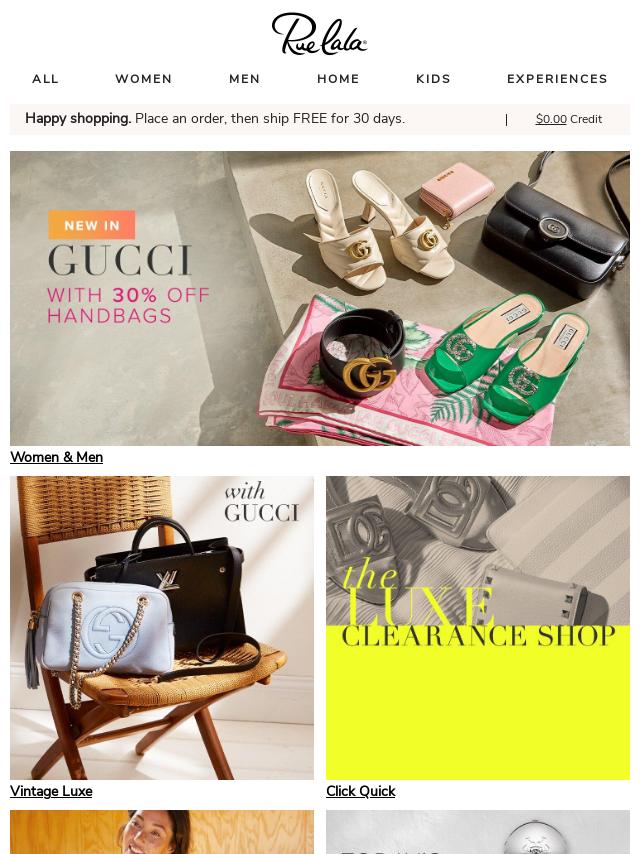Select the MEN category
Image resolution: width=640 pixels, height=854 pixels.
click(244, 79)
